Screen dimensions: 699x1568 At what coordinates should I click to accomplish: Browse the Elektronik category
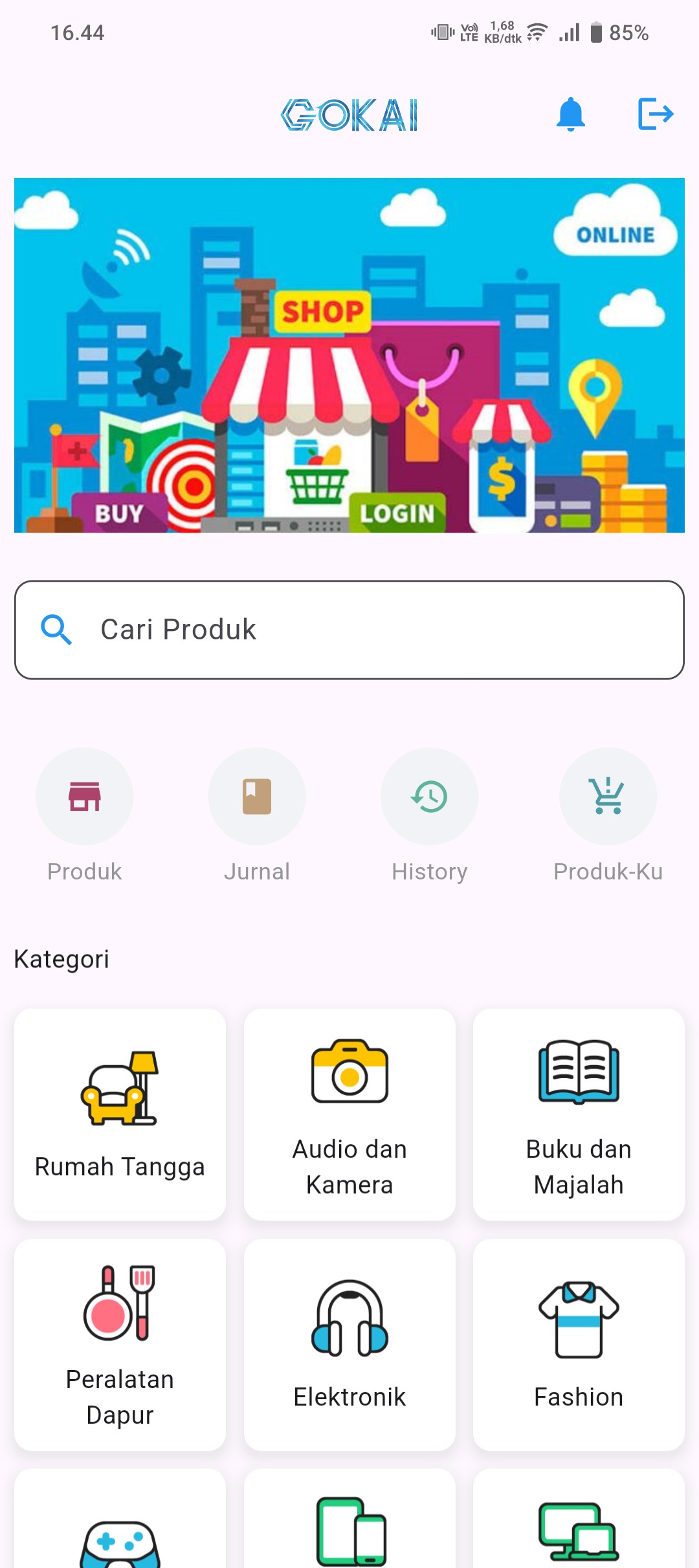(x=349, y=1345)
